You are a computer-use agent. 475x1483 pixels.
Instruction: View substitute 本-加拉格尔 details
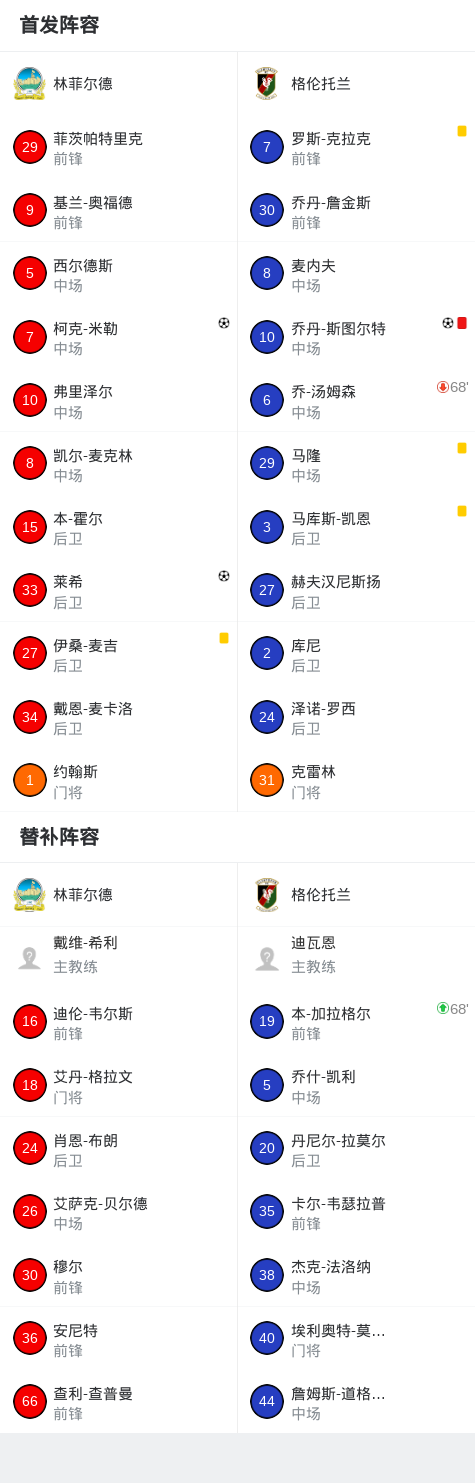(x=356, y=1022)
